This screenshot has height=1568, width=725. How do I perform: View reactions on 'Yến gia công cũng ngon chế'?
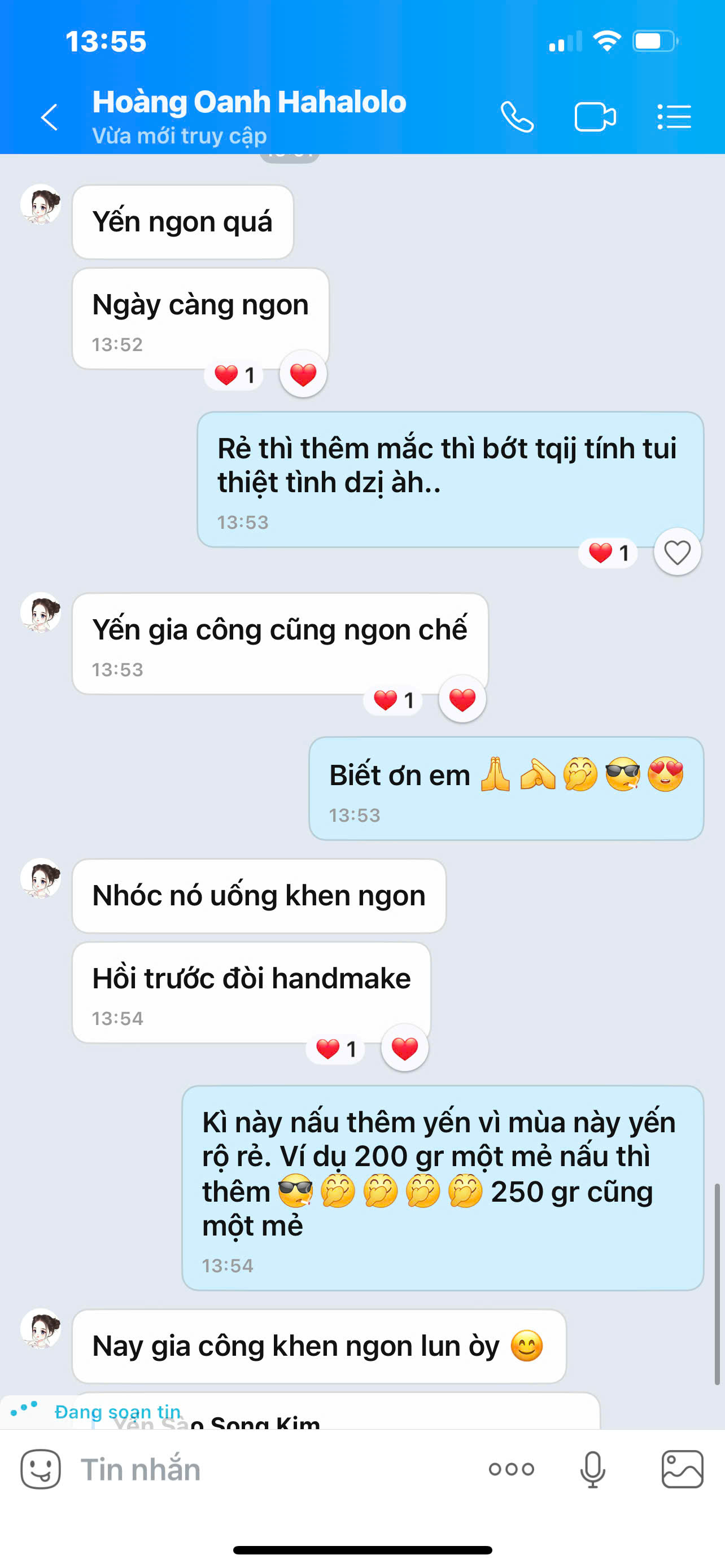(x=393, y=700)
